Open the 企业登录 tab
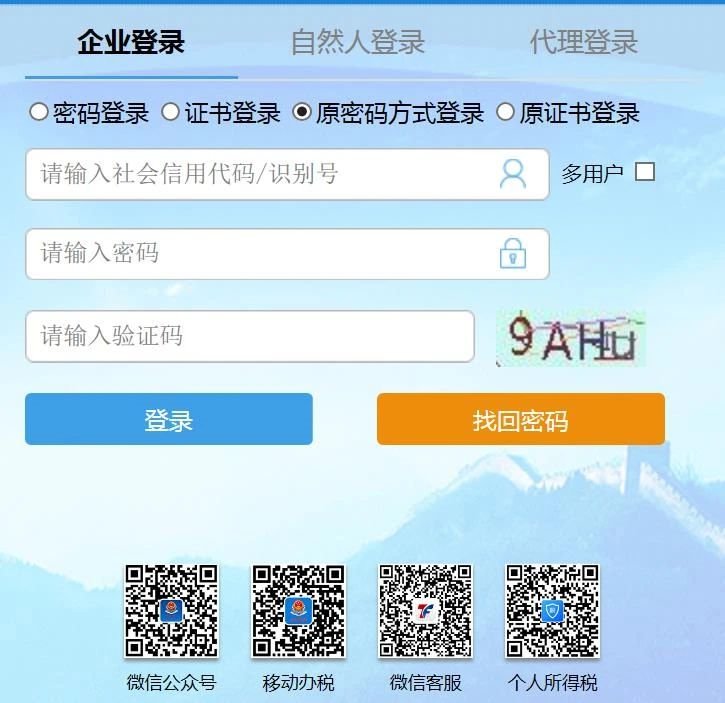The image size is (725, 703). [x=131, y=42]
